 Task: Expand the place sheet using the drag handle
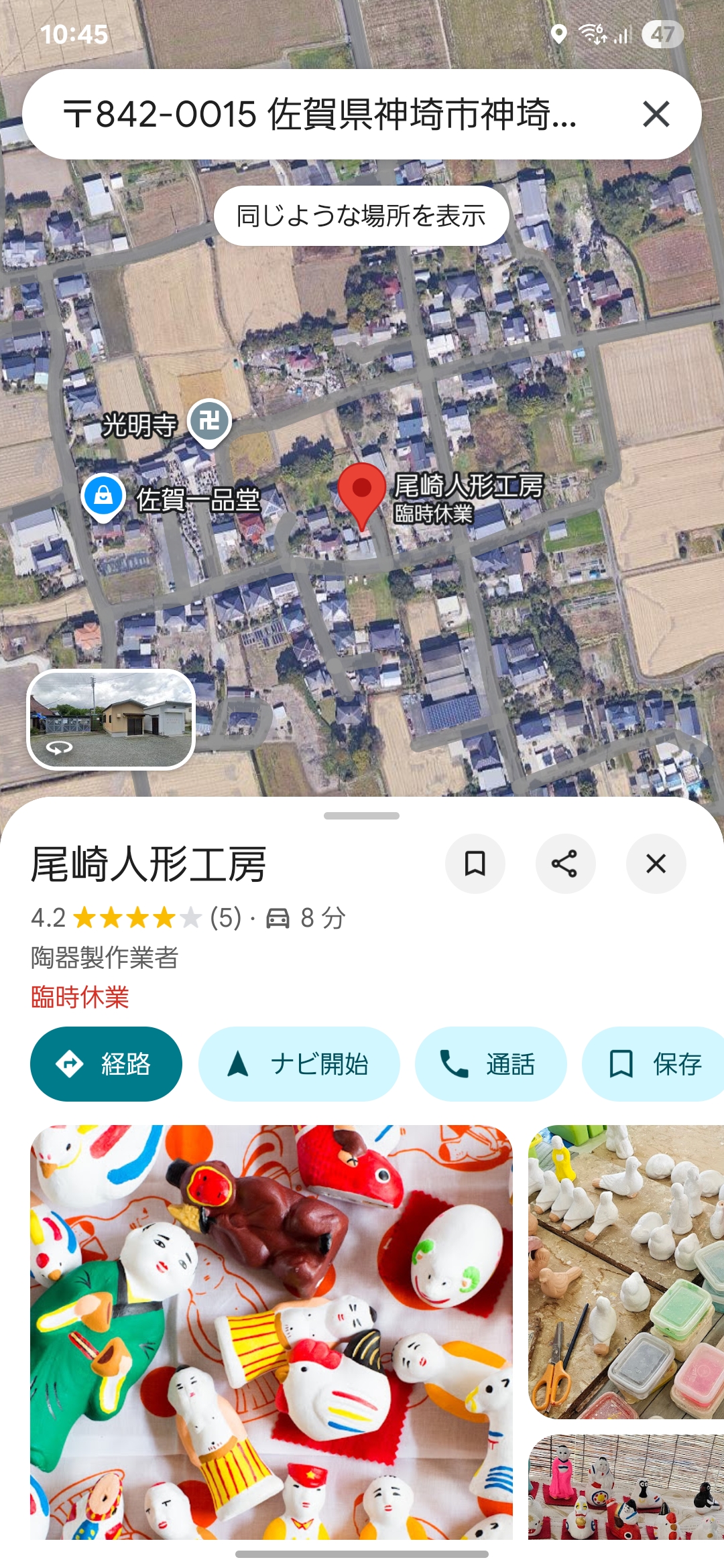[x=361, y=815]
